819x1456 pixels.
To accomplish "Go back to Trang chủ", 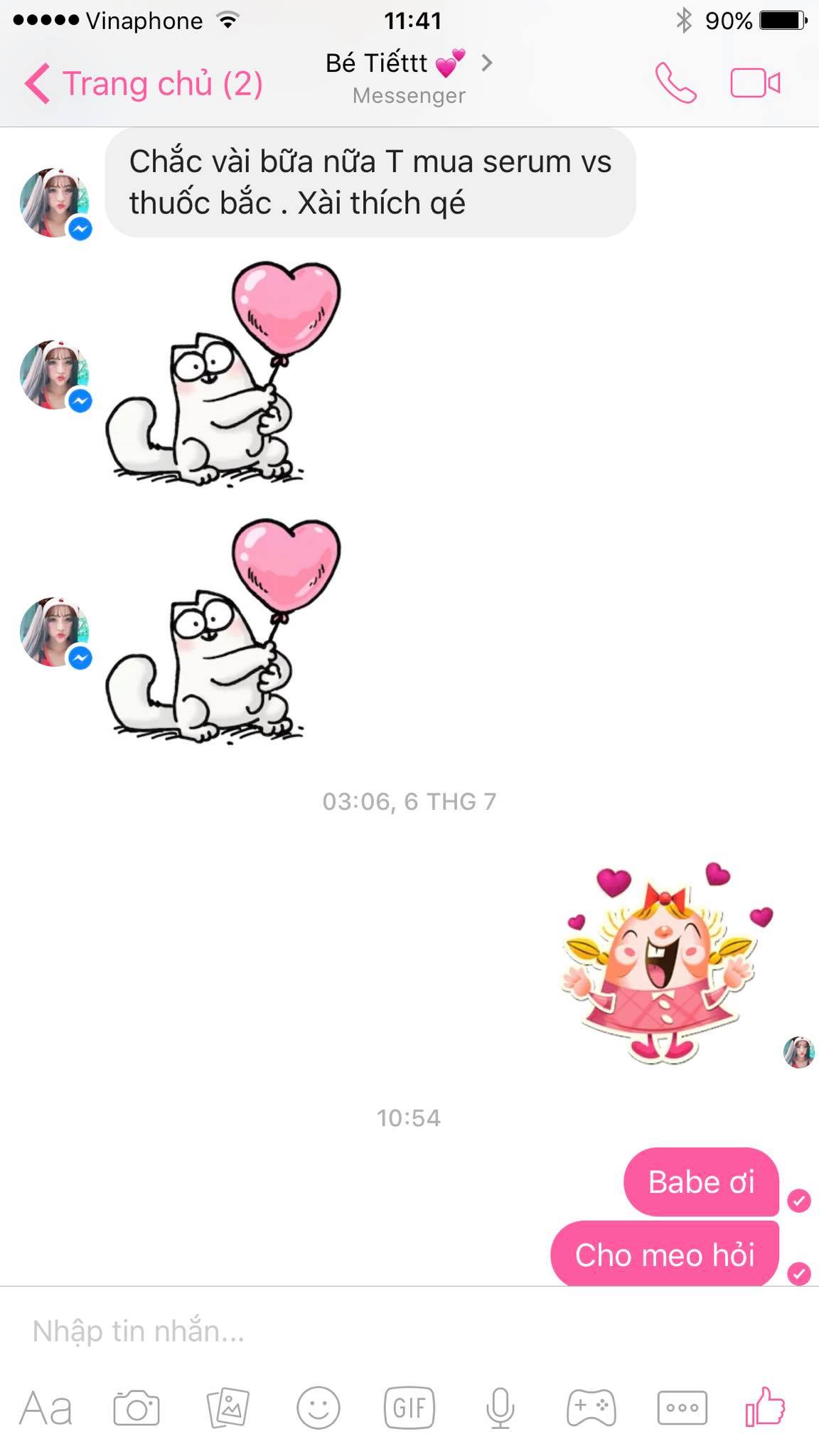I will [x=142, y=84].
